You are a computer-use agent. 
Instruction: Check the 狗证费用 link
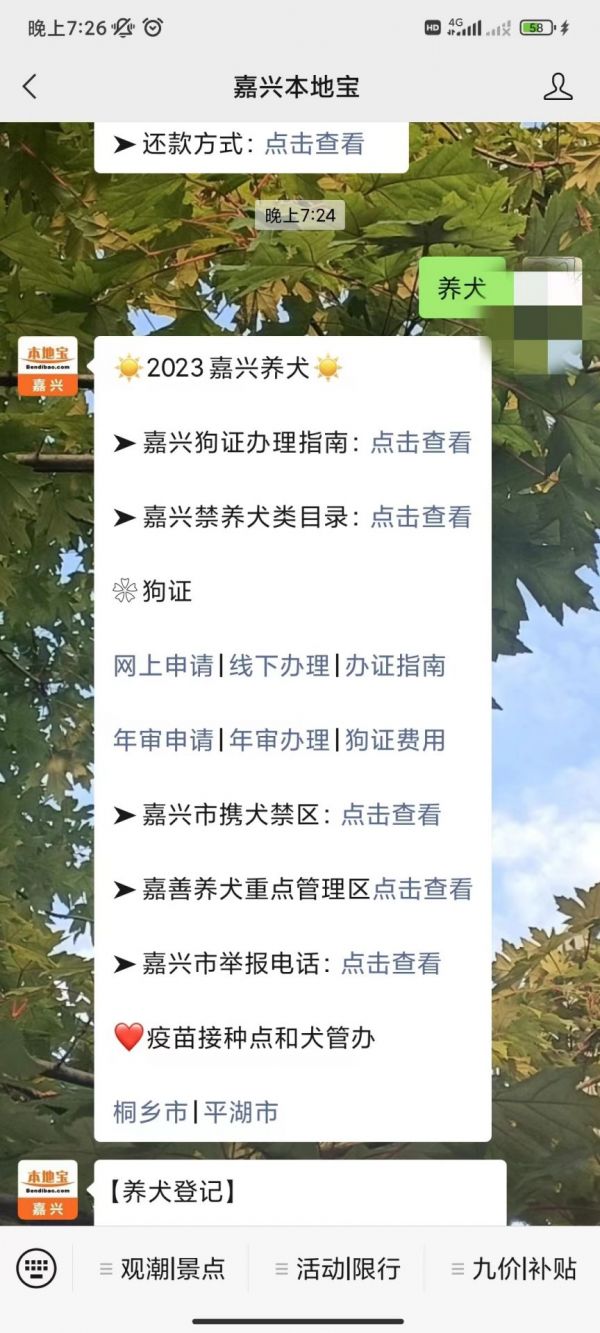[395, 740]
